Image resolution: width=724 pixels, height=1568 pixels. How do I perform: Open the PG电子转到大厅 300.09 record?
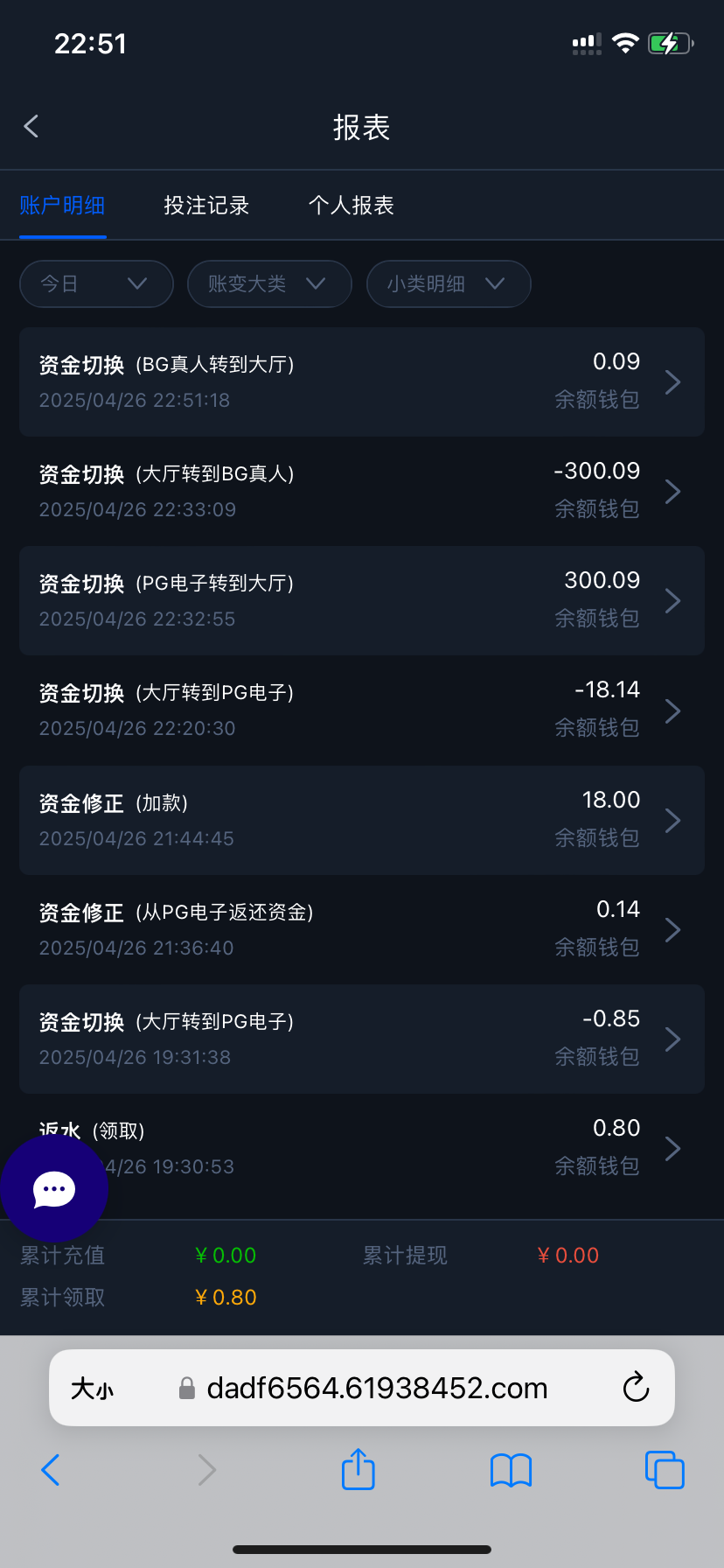click(361, 600)
